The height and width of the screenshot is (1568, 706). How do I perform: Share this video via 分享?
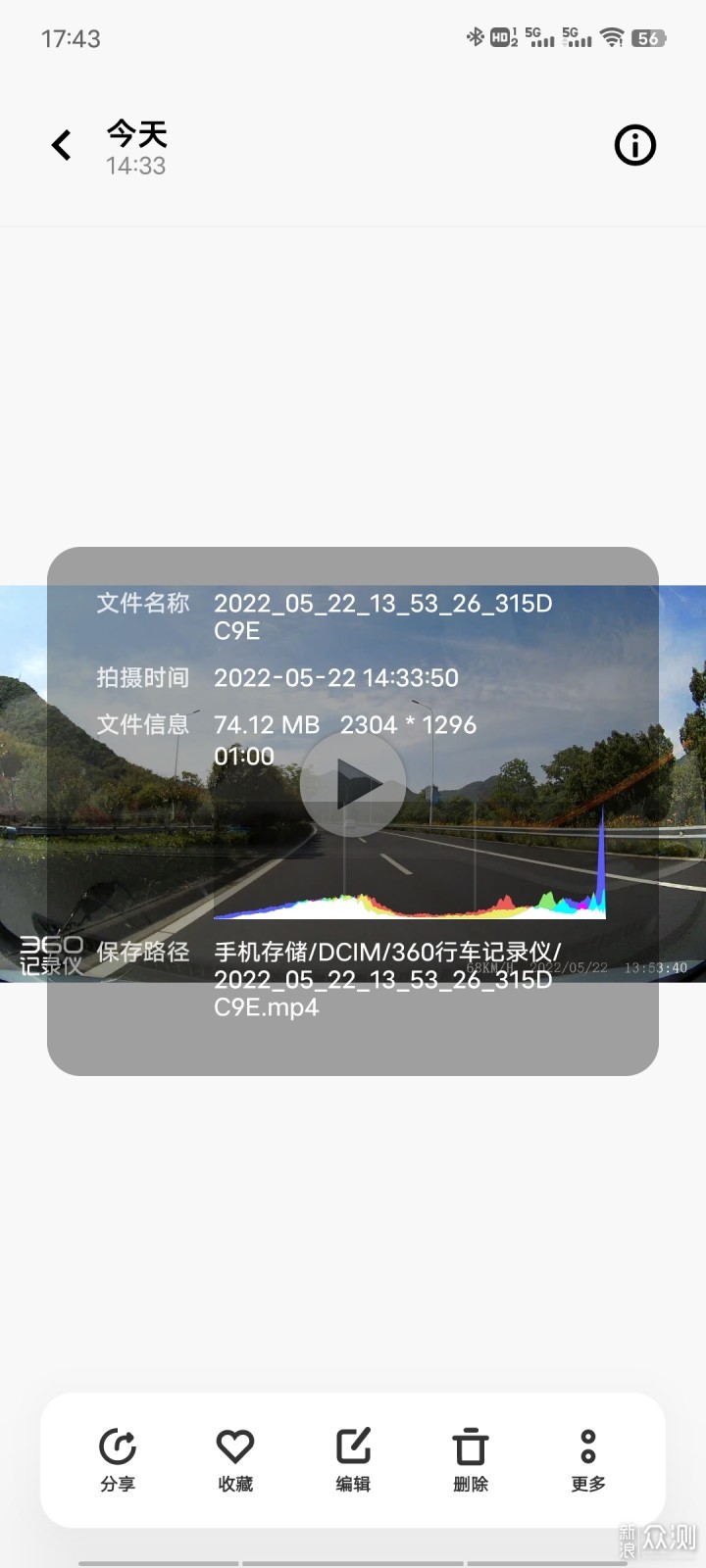118,1458
